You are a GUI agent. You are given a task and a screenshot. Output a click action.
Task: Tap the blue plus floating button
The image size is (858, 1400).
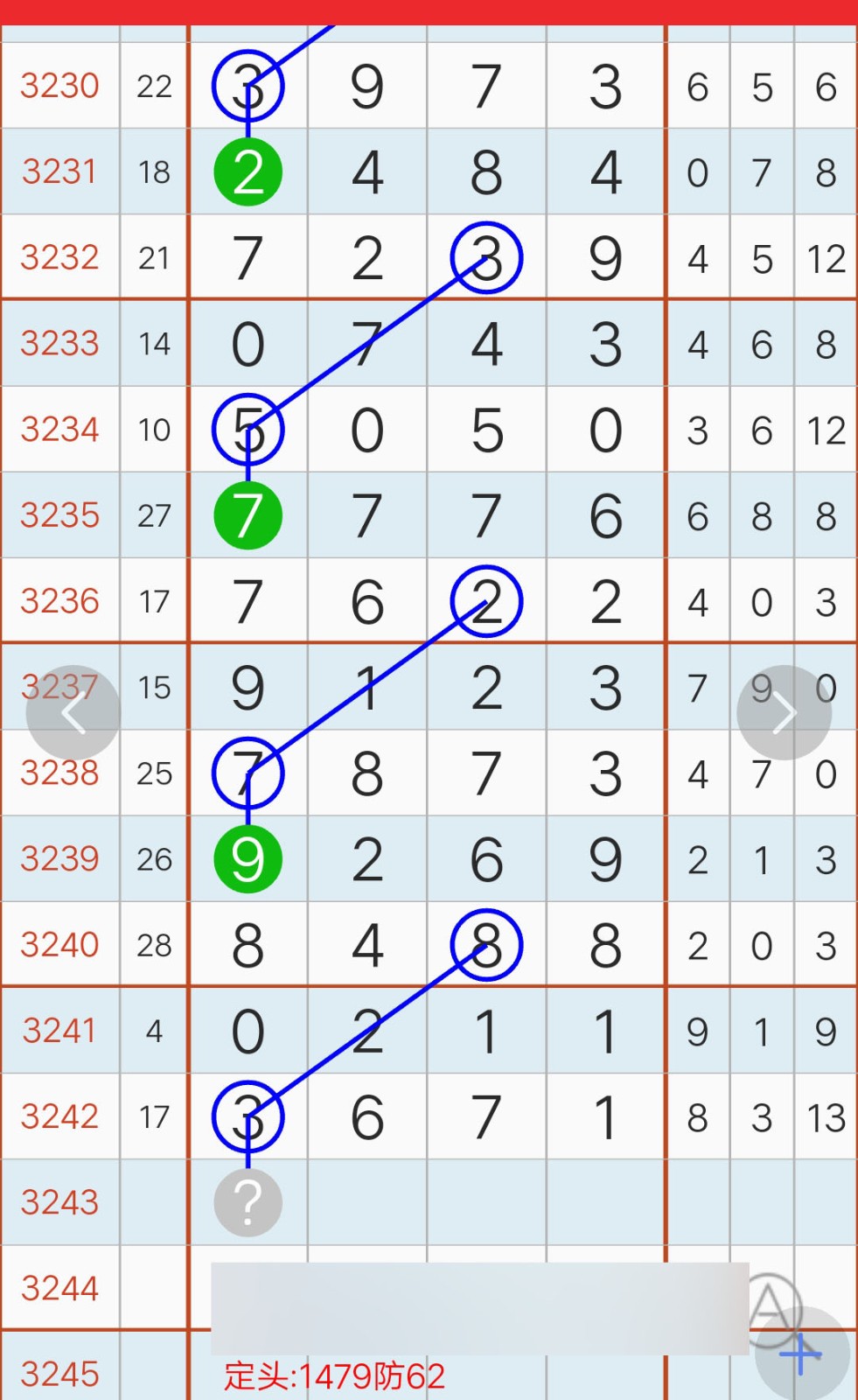(802, 1354)
